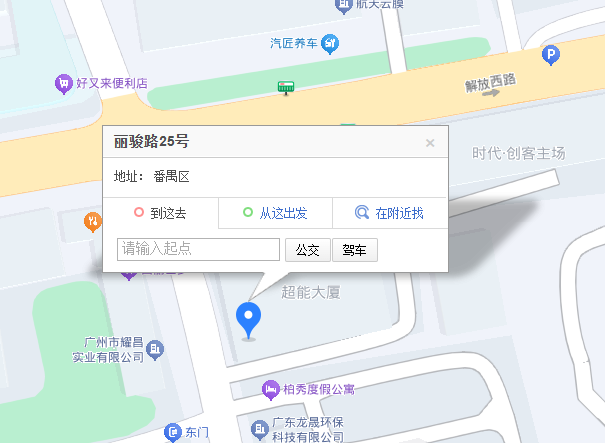This screenshot has height=443, width=605.
Task: Open the 柏秀度假公寓 map marker
Action: click(270, 388)
